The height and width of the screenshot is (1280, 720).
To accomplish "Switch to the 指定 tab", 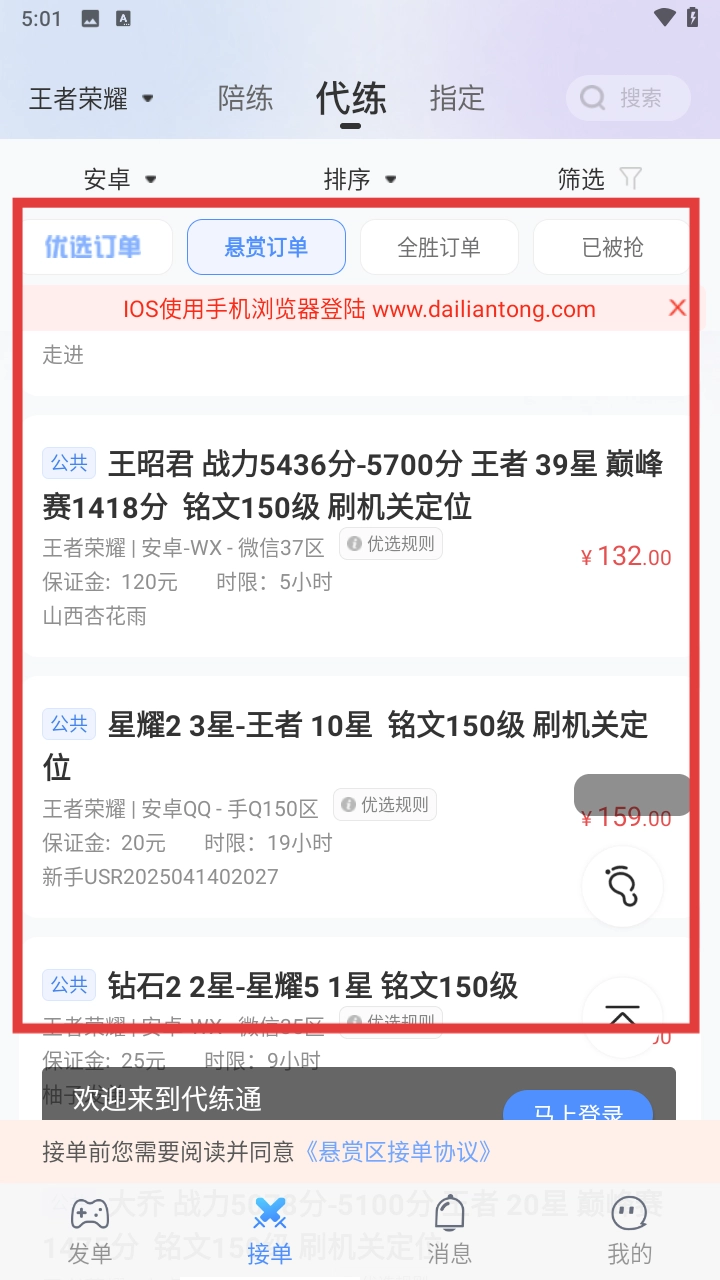I will click(457, 98).
